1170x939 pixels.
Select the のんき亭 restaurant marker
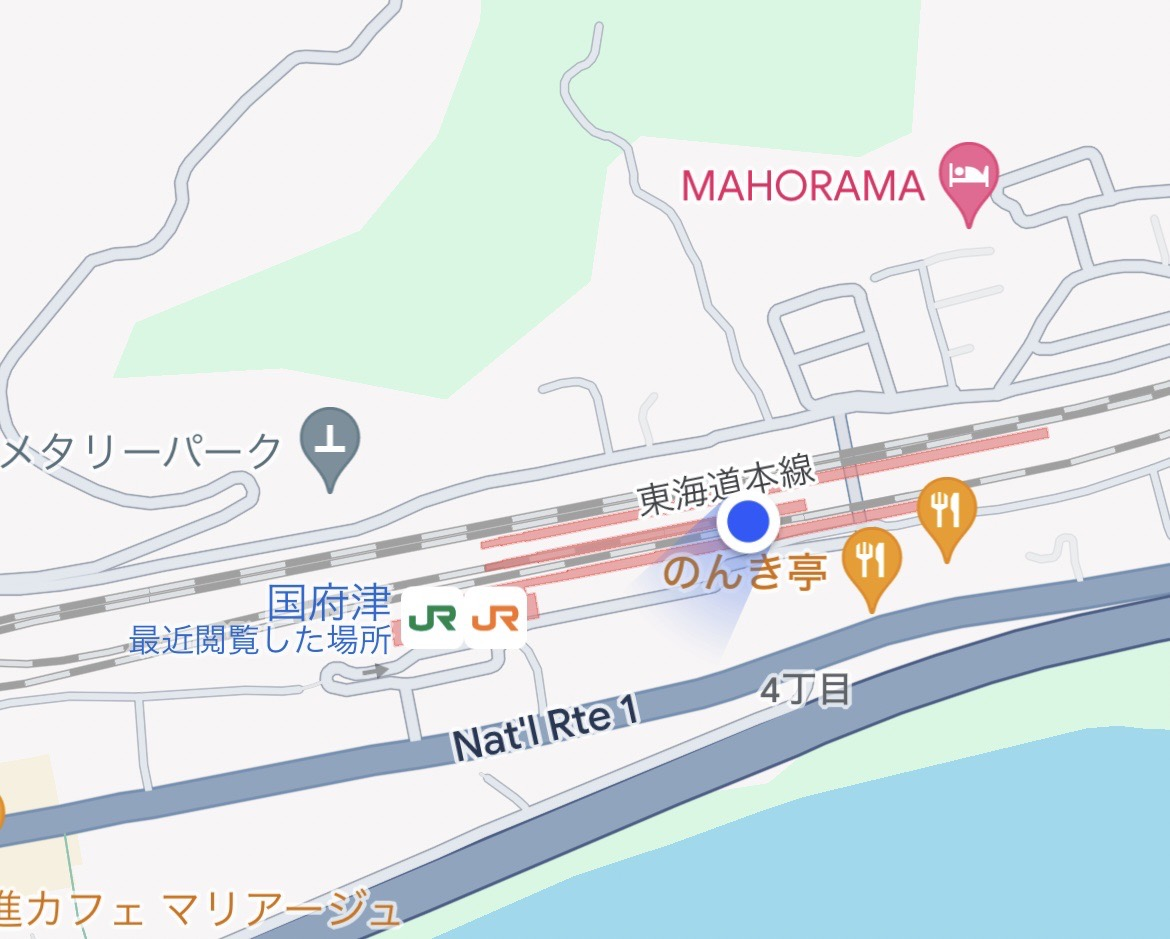pos(873,562)
